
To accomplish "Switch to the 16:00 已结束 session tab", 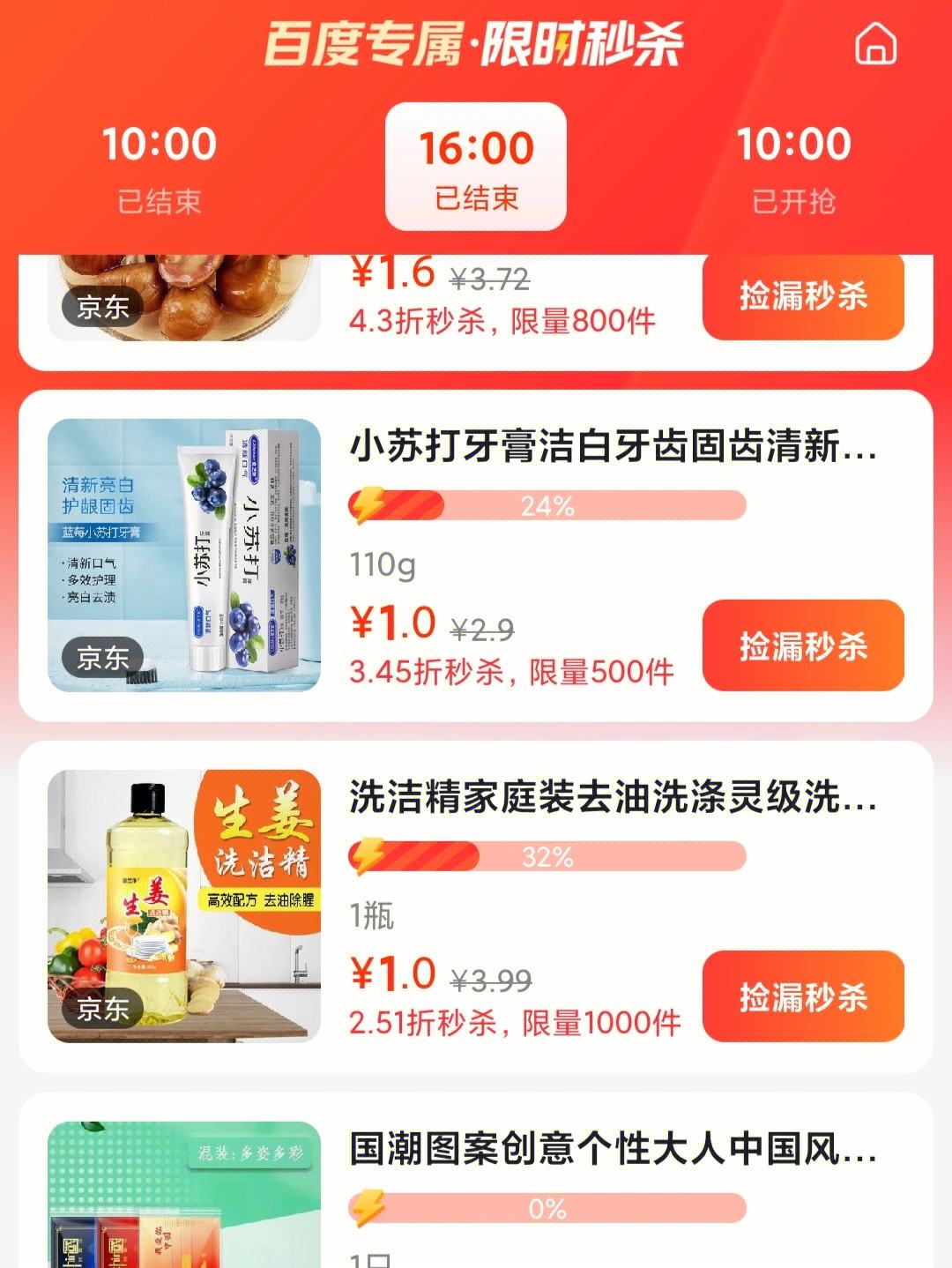I will pyautogui.click(x=474, y=163).
